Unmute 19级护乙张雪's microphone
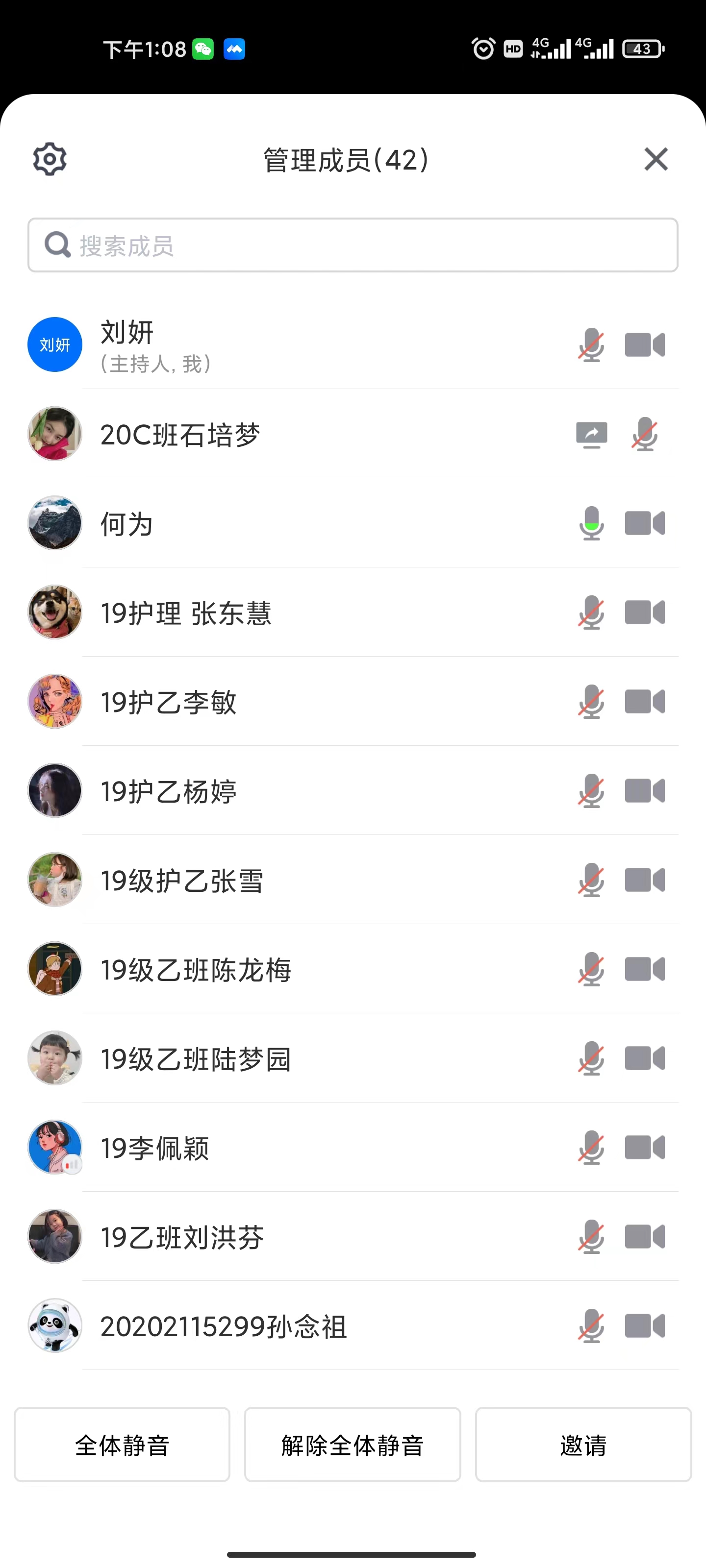706x1568 pixels. click(591, 880)
